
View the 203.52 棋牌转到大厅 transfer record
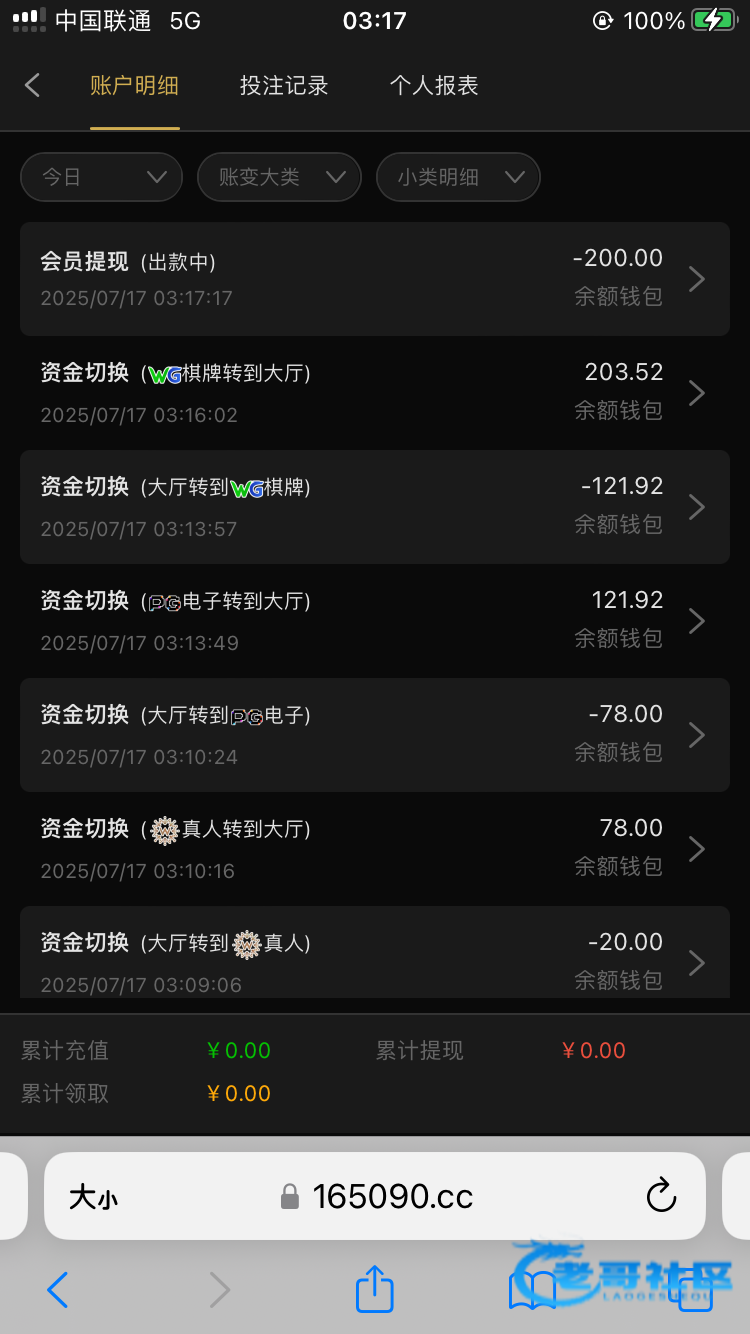[x=375, y=393]
